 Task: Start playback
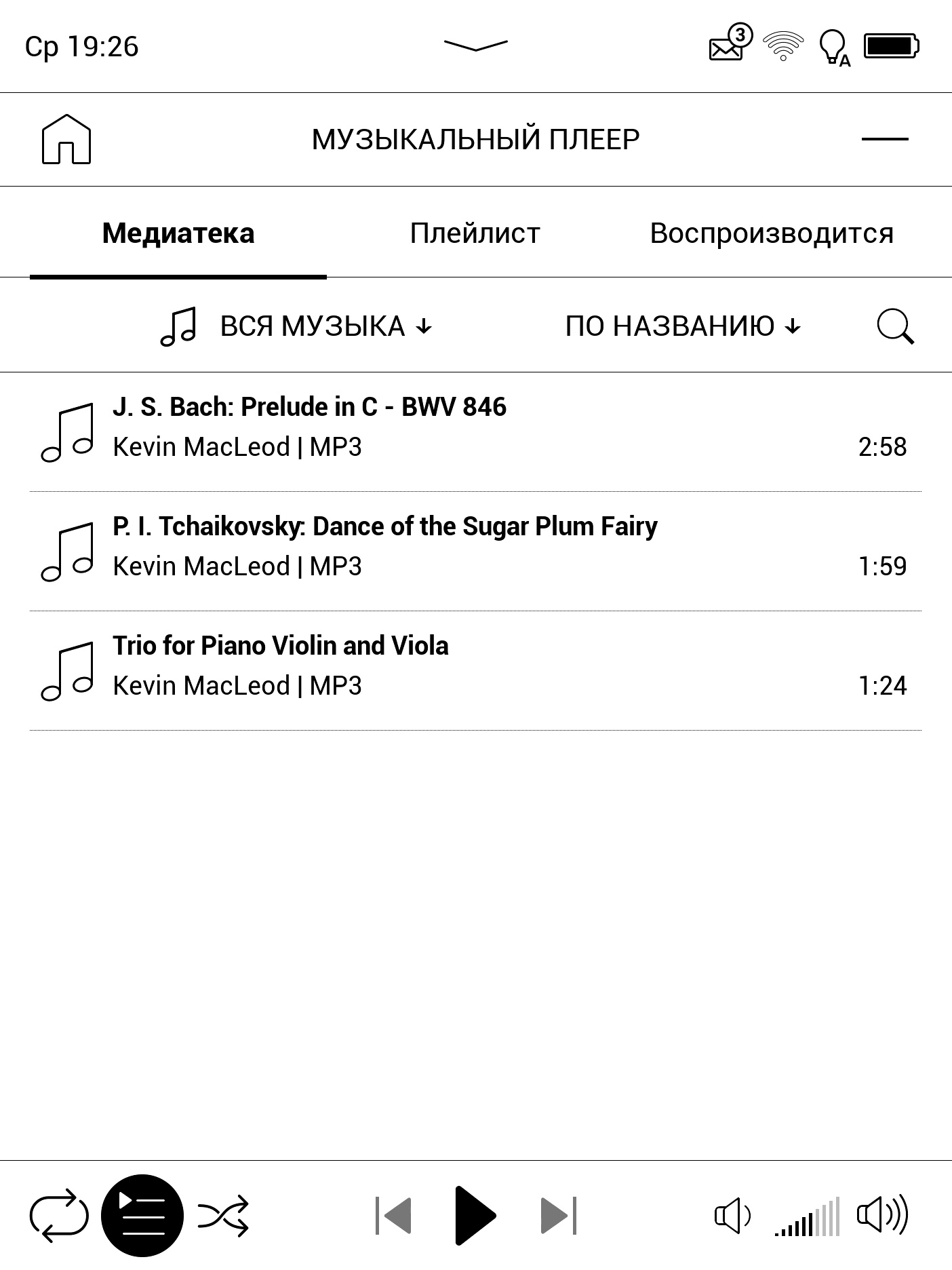pos(475,1215)
